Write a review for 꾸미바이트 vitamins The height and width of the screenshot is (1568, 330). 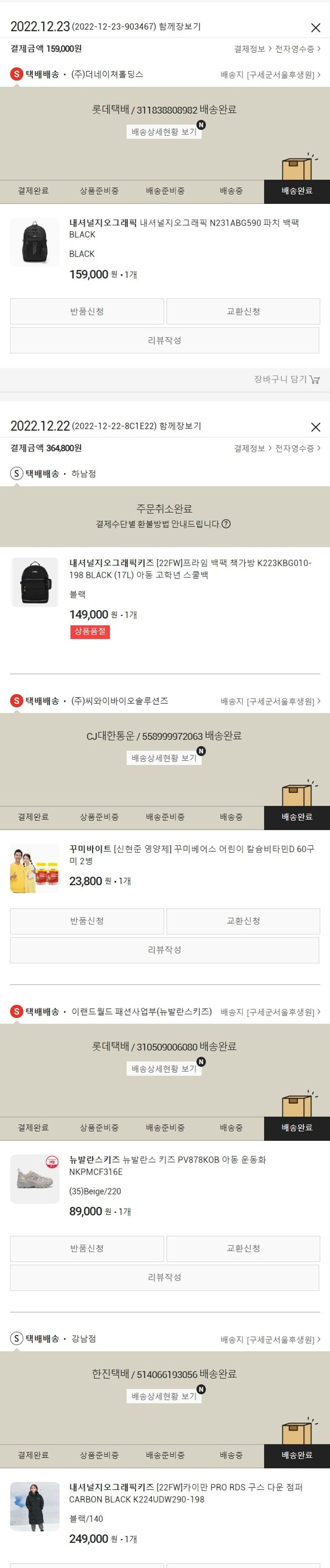tap(165, 950)
